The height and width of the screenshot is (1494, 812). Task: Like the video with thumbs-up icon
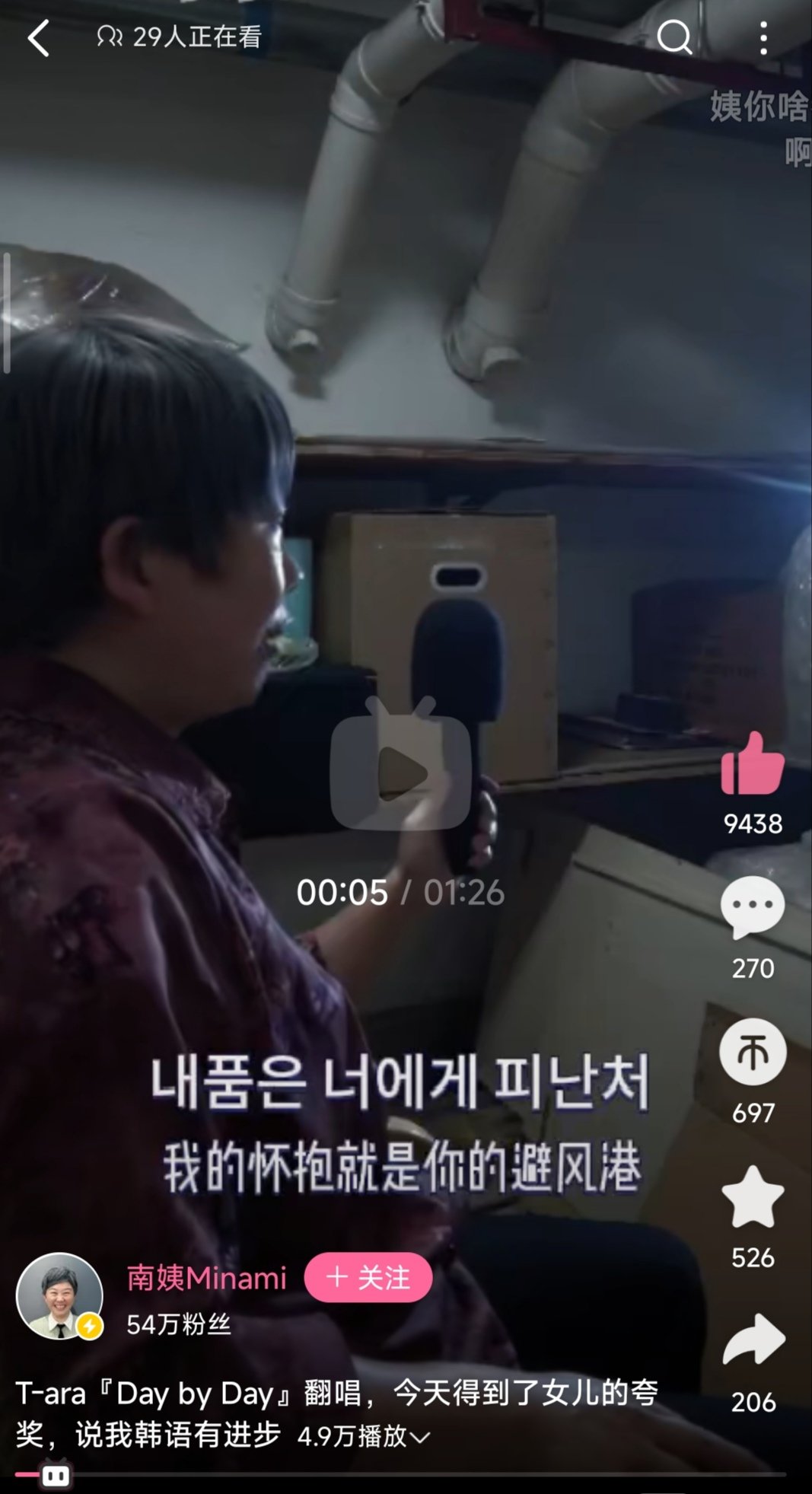[752, 765]
